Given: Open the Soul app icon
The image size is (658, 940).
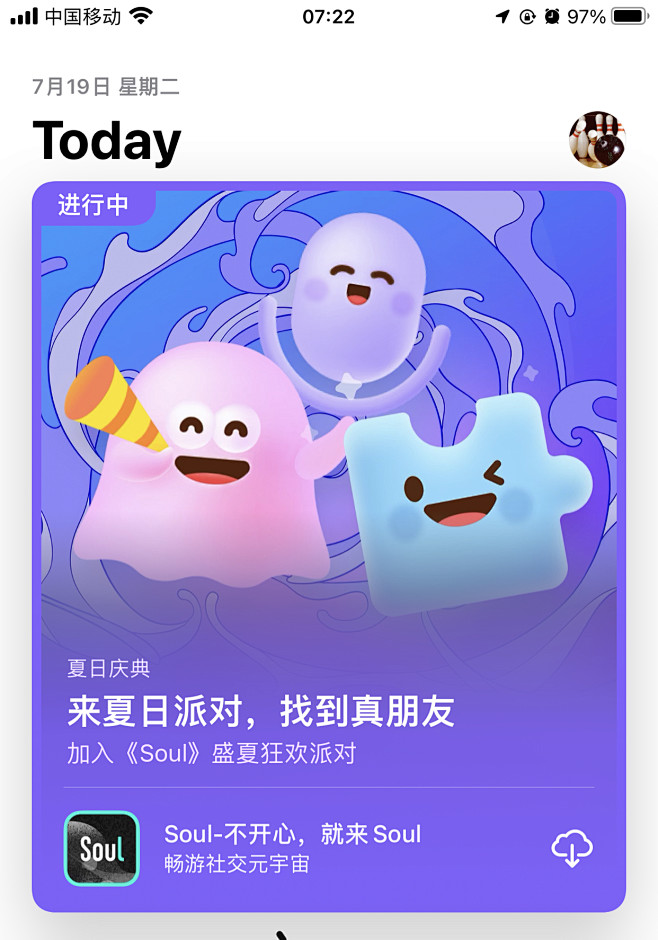Looking at the screenshot, I should coord(102,848).
